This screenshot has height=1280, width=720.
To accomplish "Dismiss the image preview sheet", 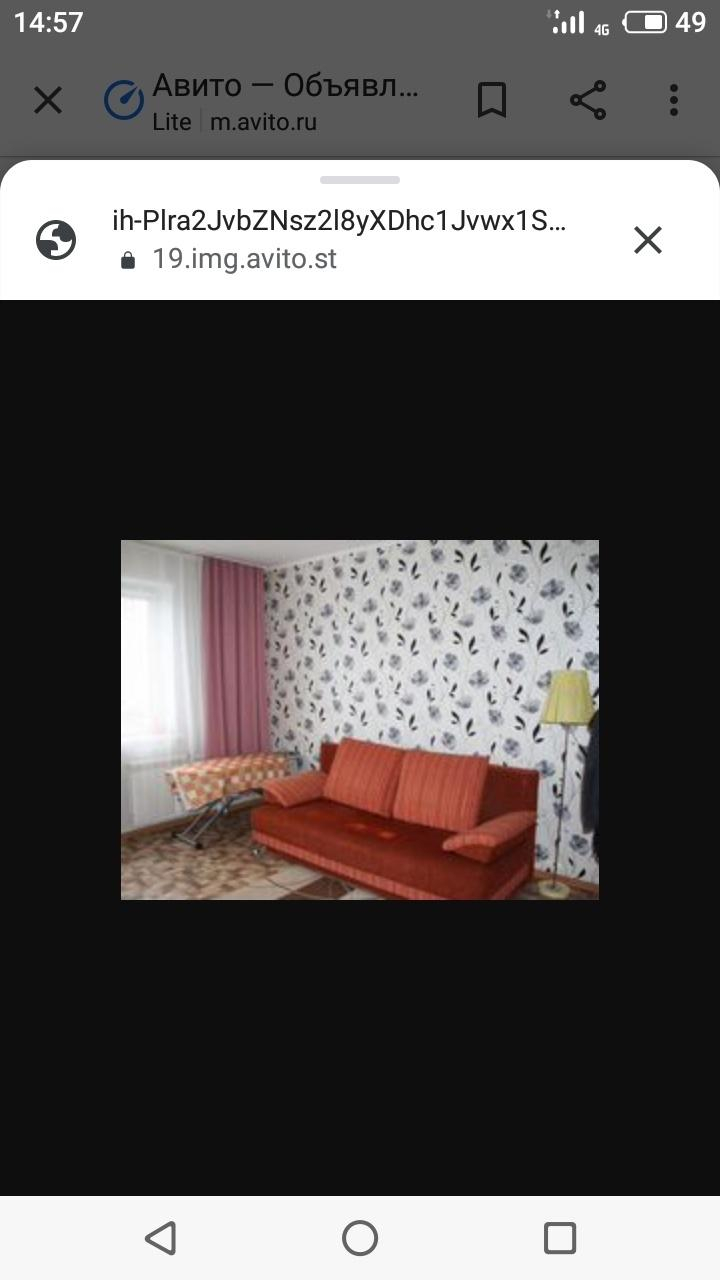I will [648, 240].
